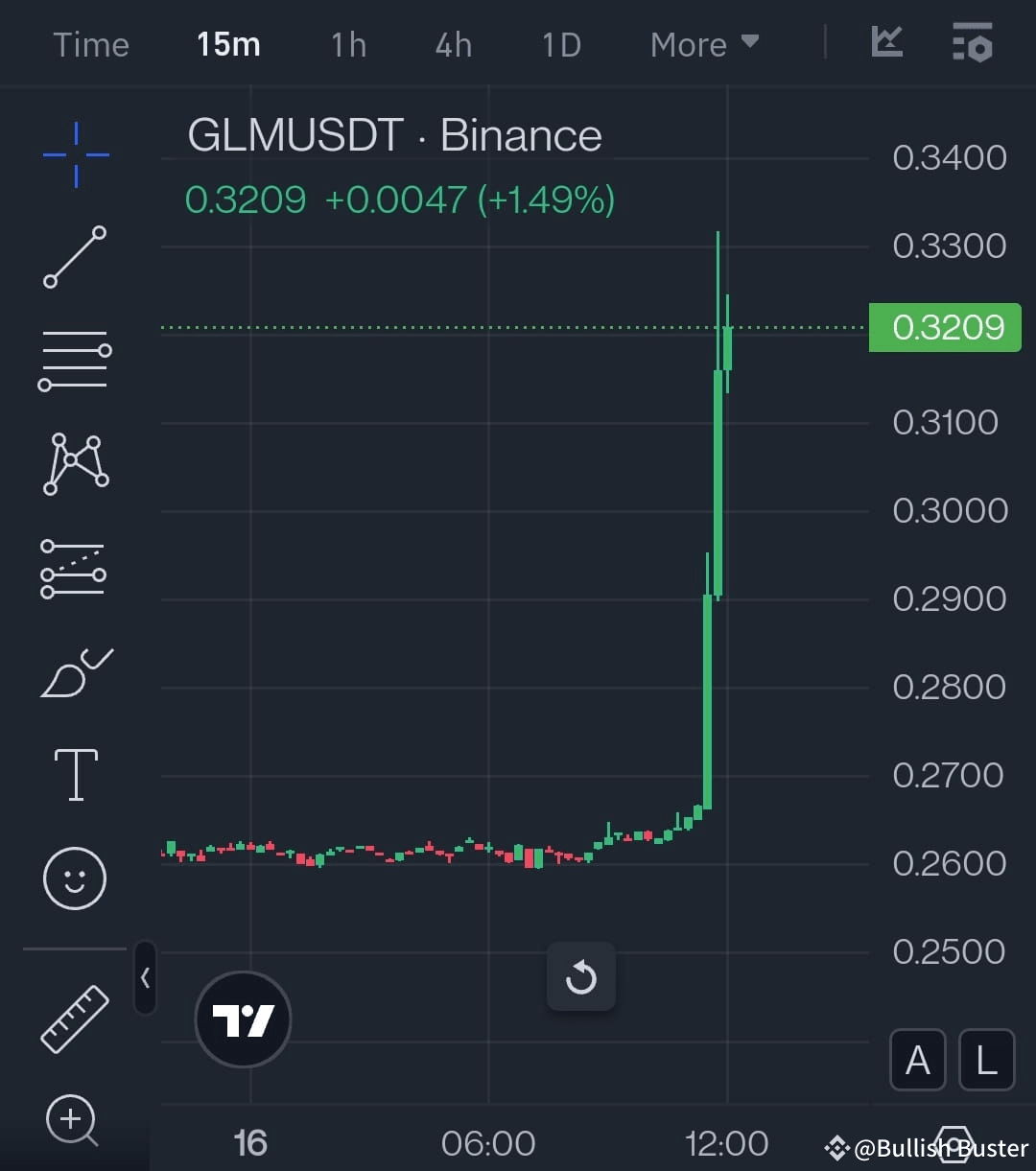1036x1171 pixels.
Task: Select the trend line drawing tool
Action: 74,257
